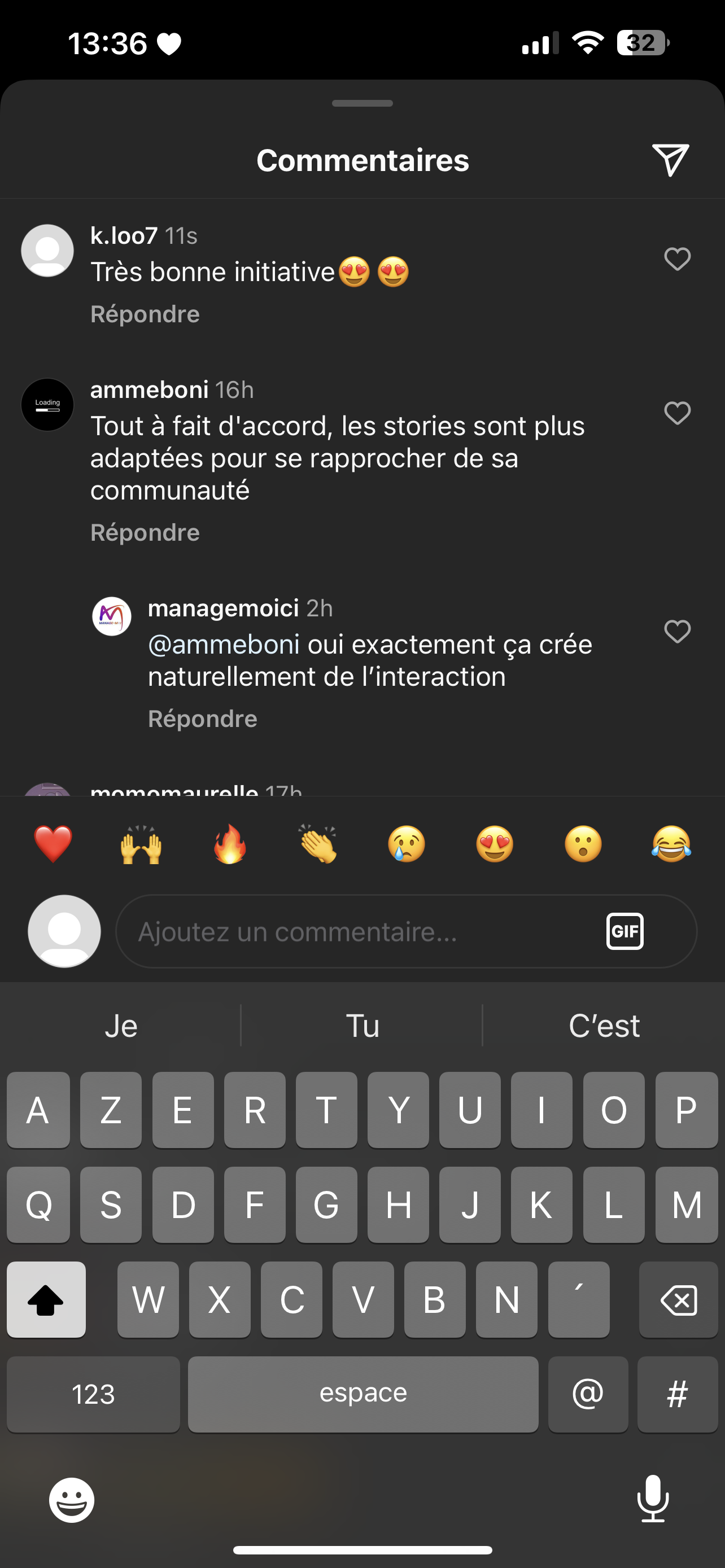Focus the 'Ajoutez un commentaire...' field

pos(359,931)
